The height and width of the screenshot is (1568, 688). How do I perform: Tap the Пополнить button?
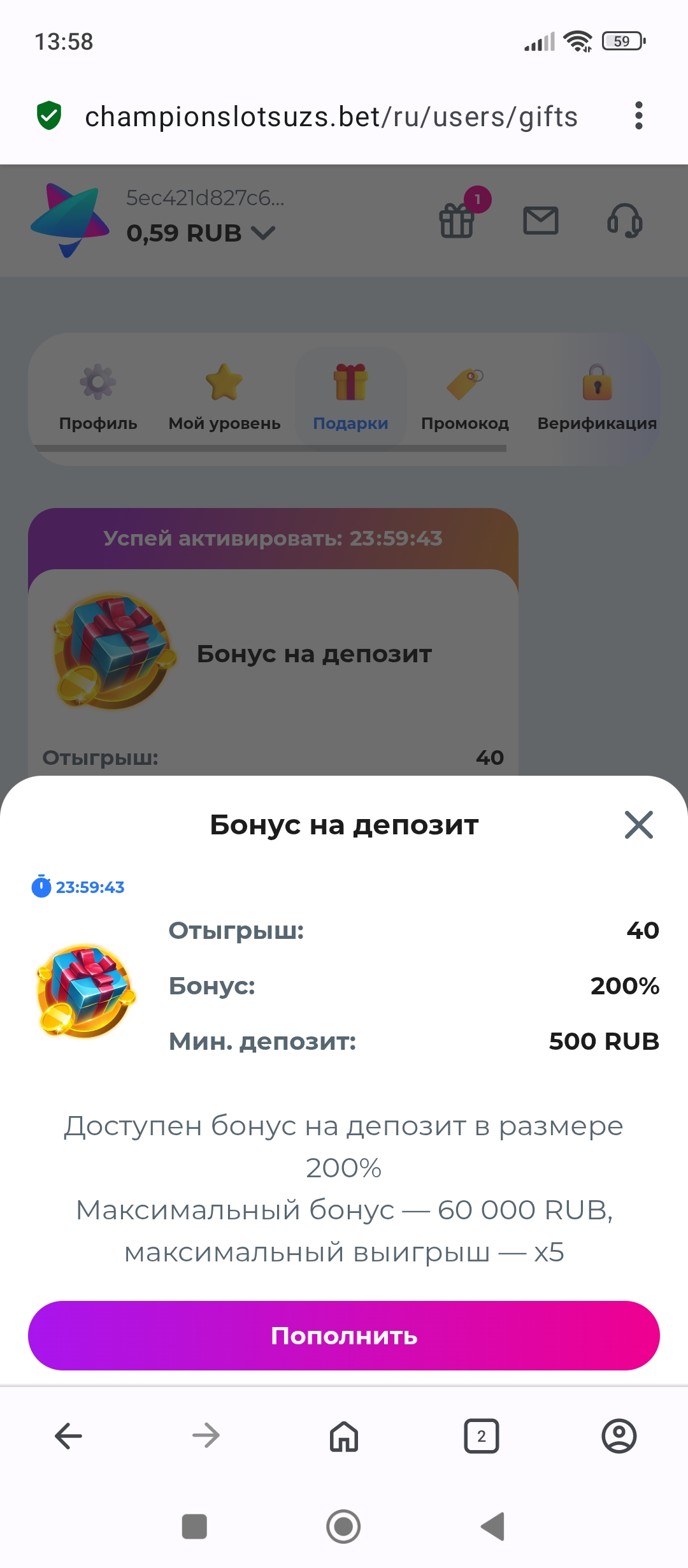[344, 1335]
